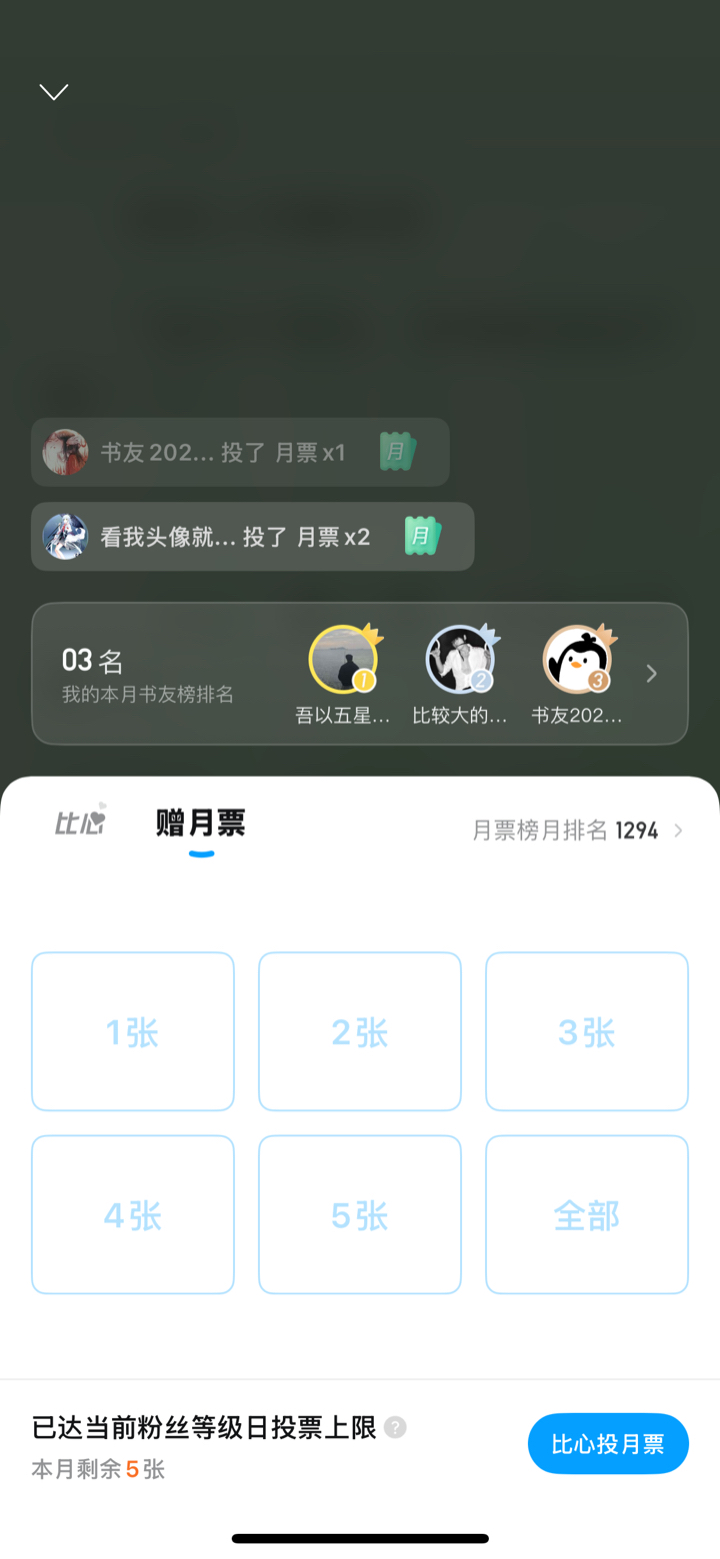Pick the 3张 option
Viewport: 720px width, 1559px height.
587,1031
